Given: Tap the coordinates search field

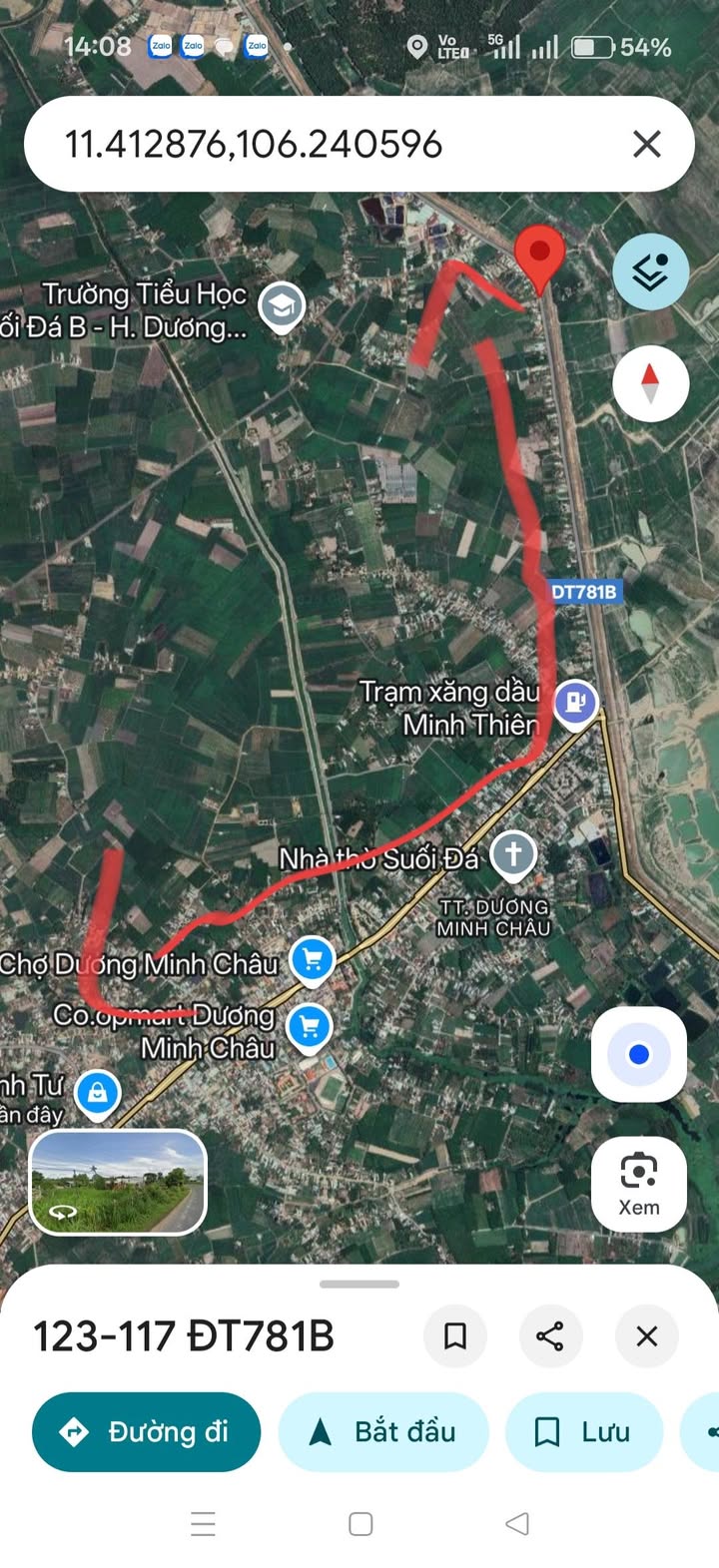Looking at the screenshot, I should [x=300, y=145].
